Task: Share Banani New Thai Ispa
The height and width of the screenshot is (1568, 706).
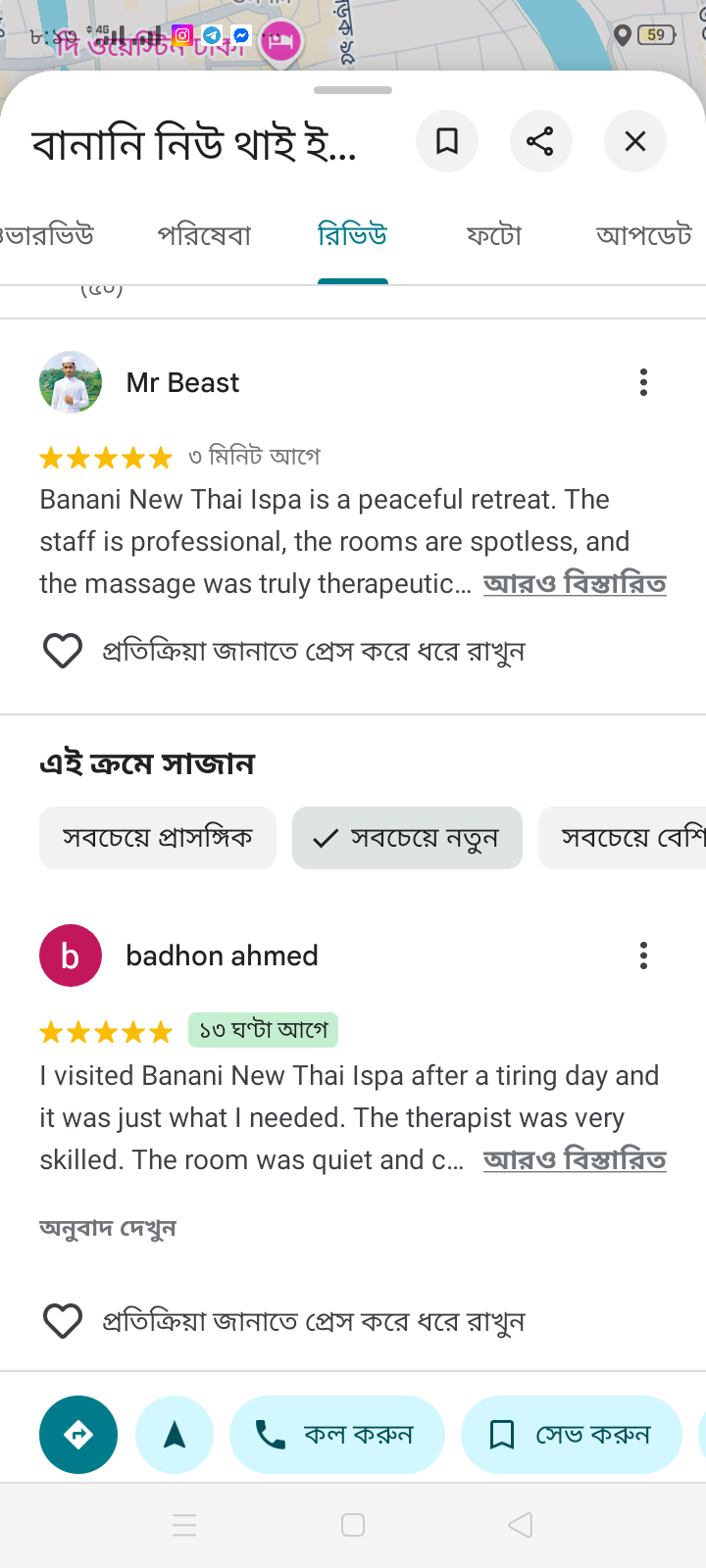Action: [540, 141]
